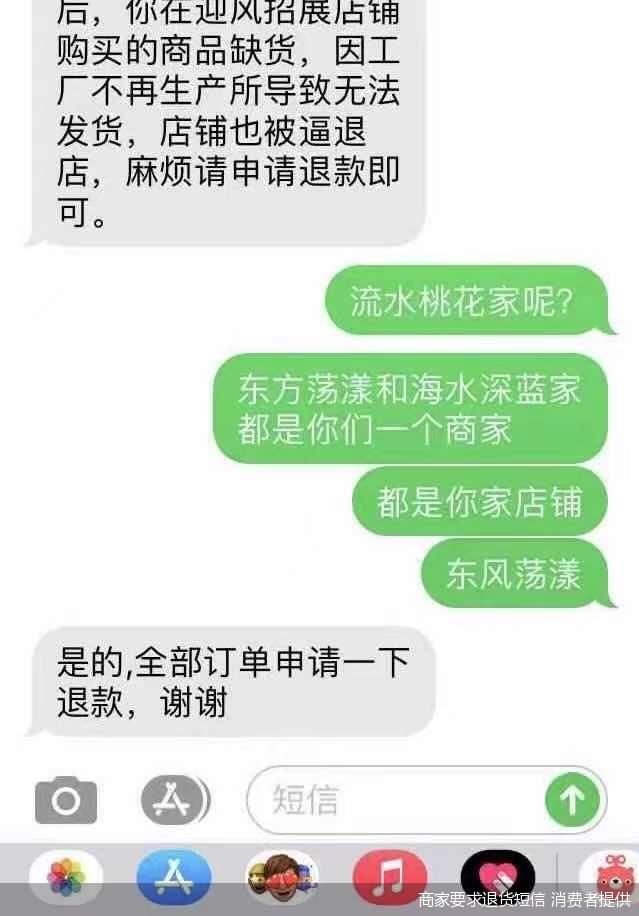The height and width of the screenshot is (916, 639).
Task: Open Music in the app drawer
Action: click(389, 877)
